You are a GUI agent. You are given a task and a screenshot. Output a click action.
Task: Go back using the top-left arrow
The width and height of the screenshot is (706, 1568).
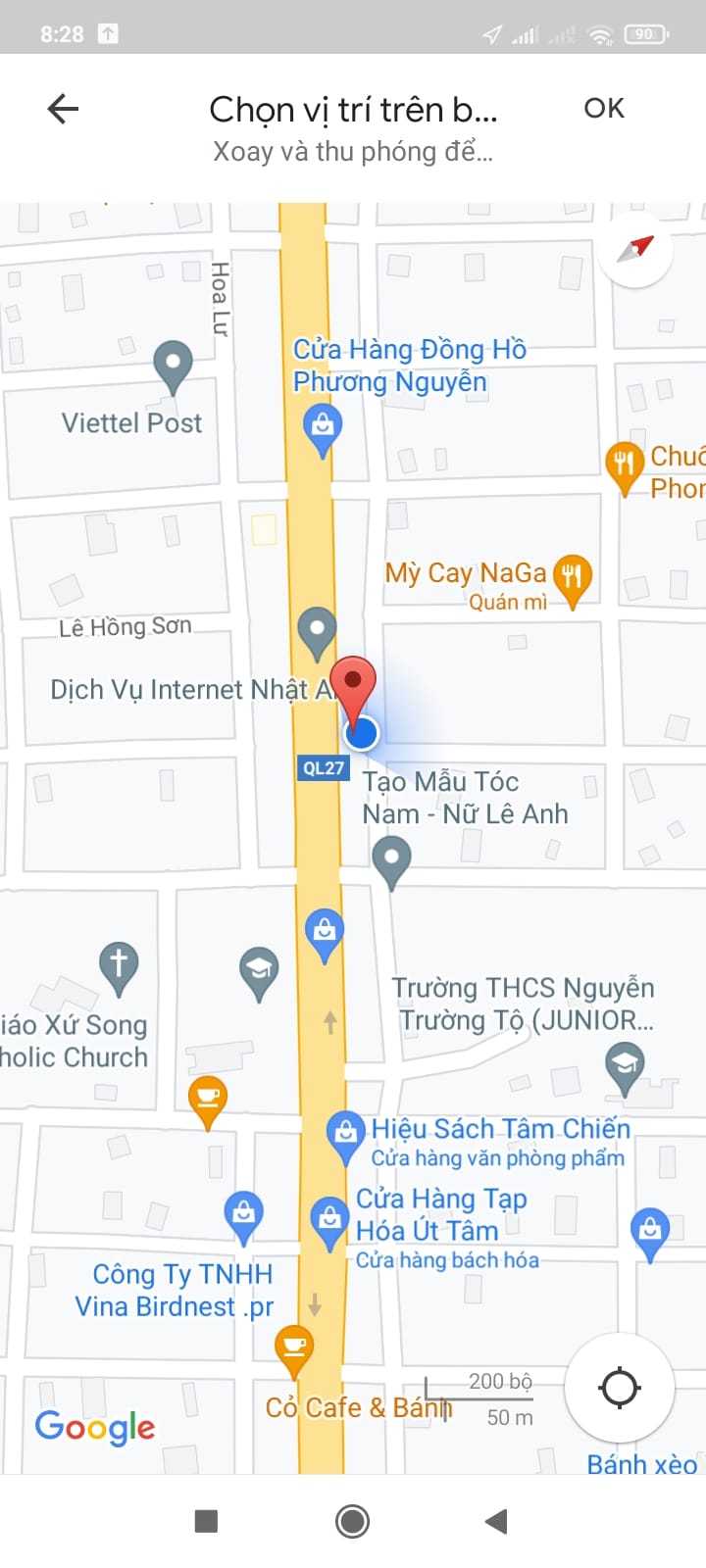63,109
